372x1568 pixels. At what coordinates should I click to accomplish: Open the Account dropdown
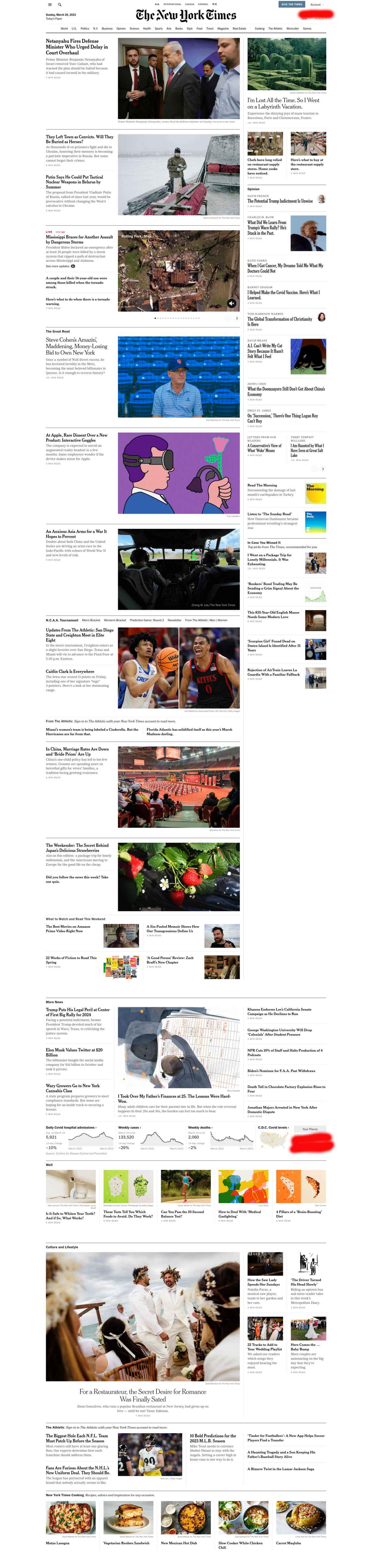pyautogui.click(x=316, y=4)
